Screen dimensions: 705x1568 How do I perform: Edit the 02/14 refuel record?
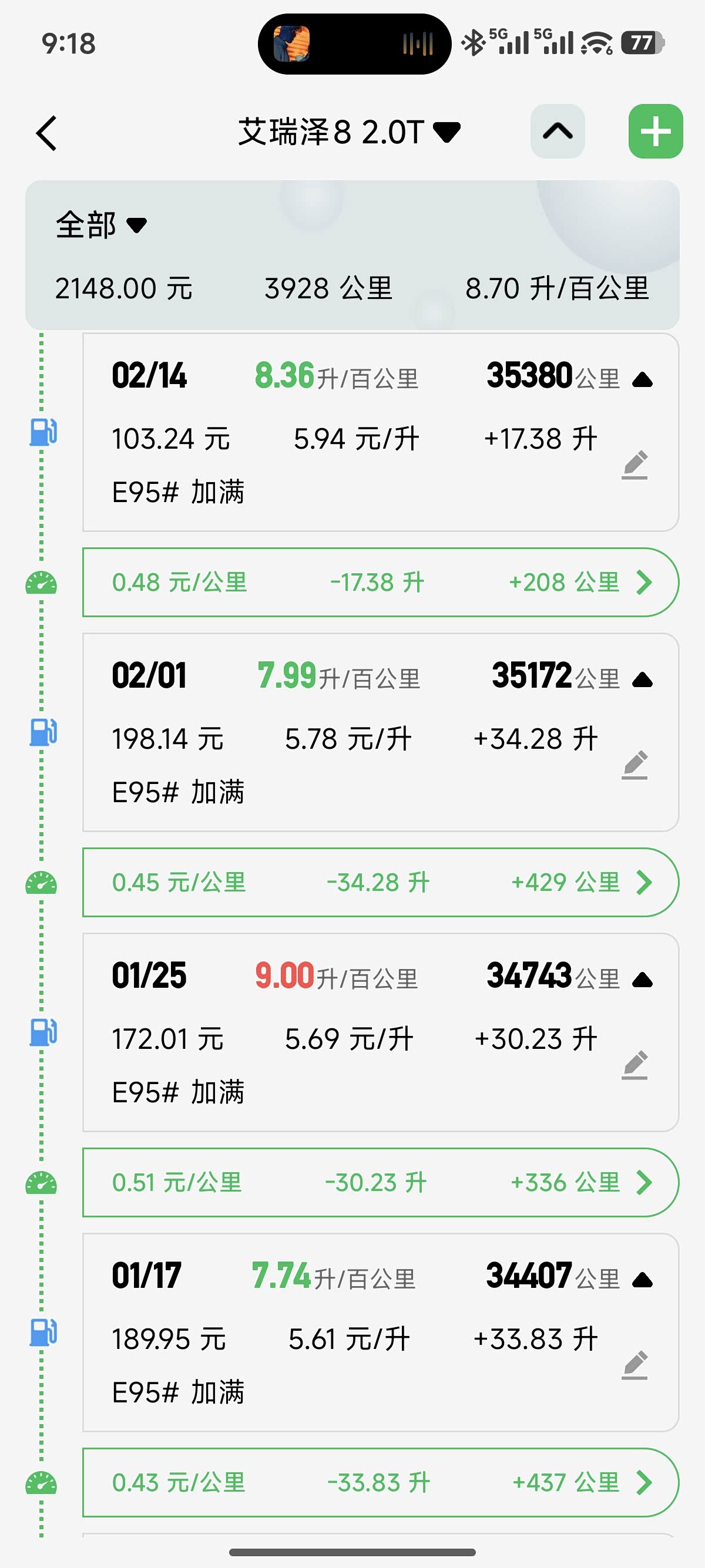pyautogui.click(x=634, y=466)
